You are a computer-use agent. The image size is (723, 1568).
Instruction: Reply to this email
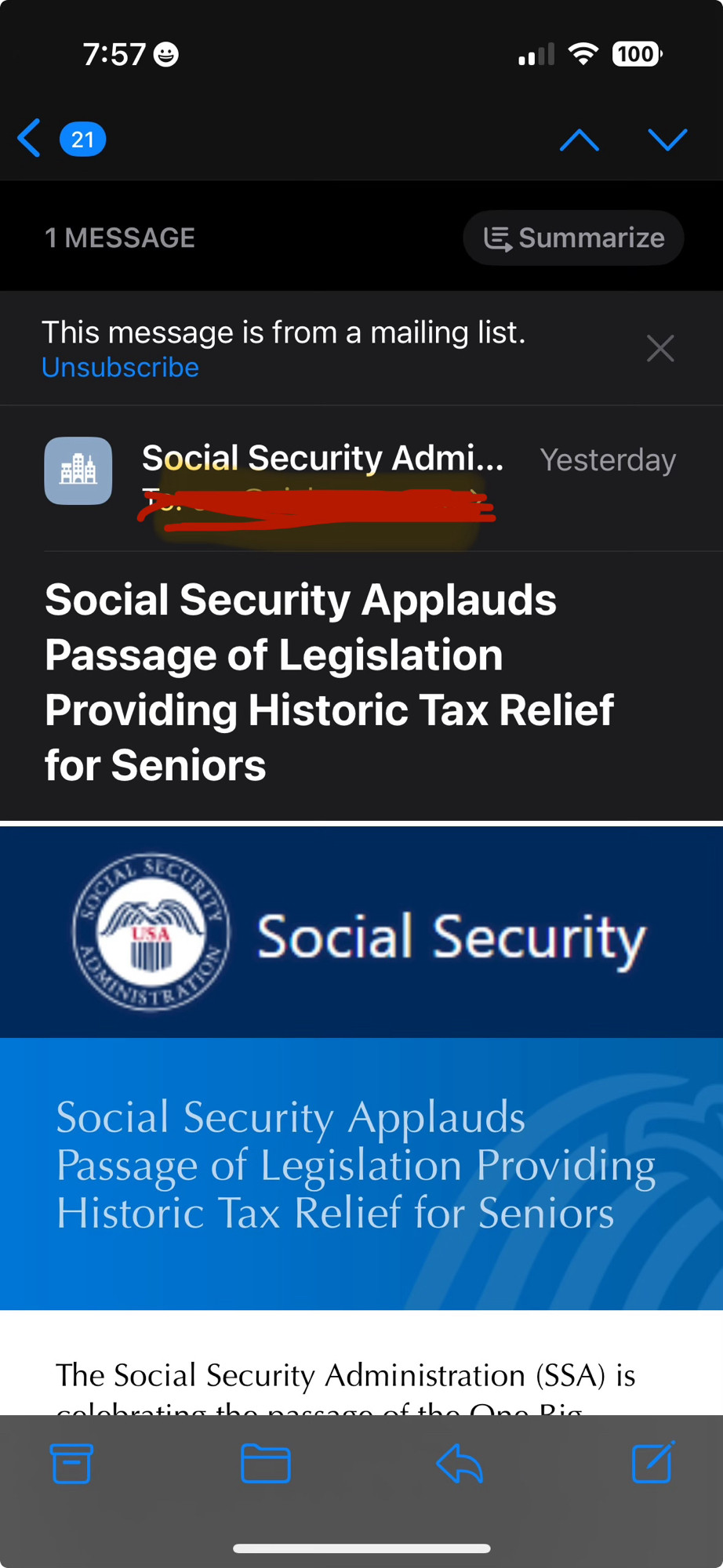coord(459,1463)
